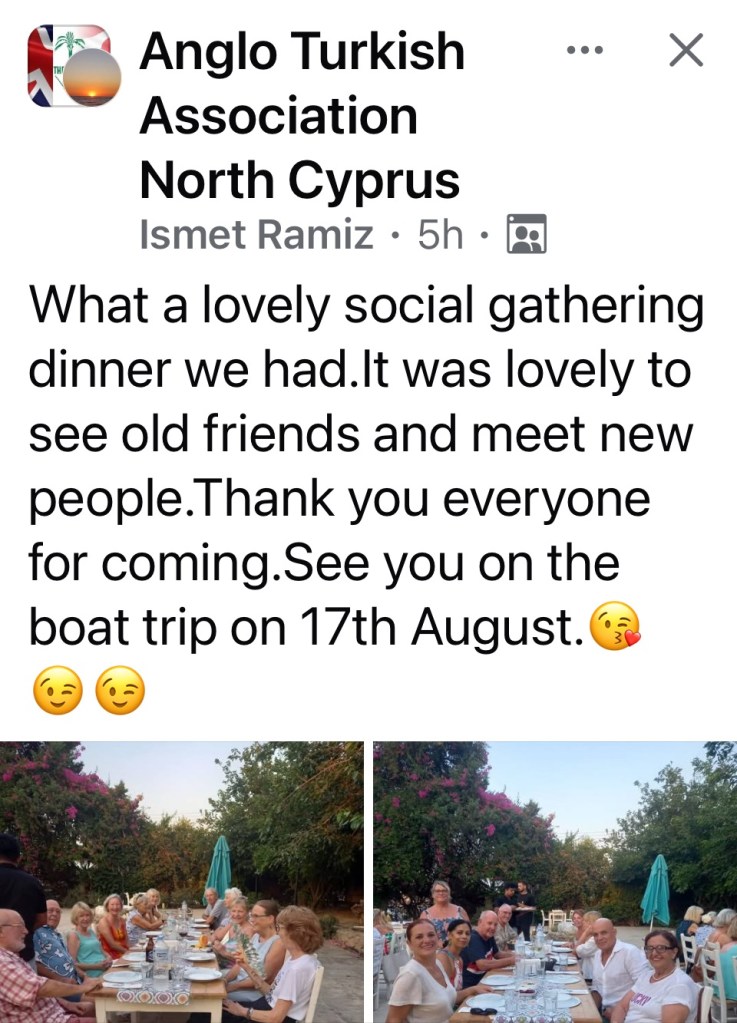Open the right dinner gathering photo
Screen dimensions: 737x1023
tap(555, 881)
